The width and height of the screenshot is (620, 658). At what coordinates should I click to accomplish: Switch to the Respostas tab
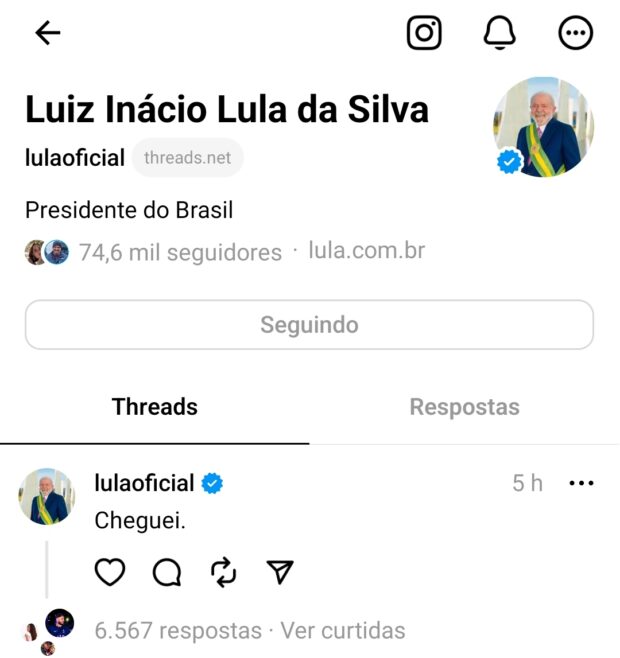click(x=464, y=407)
